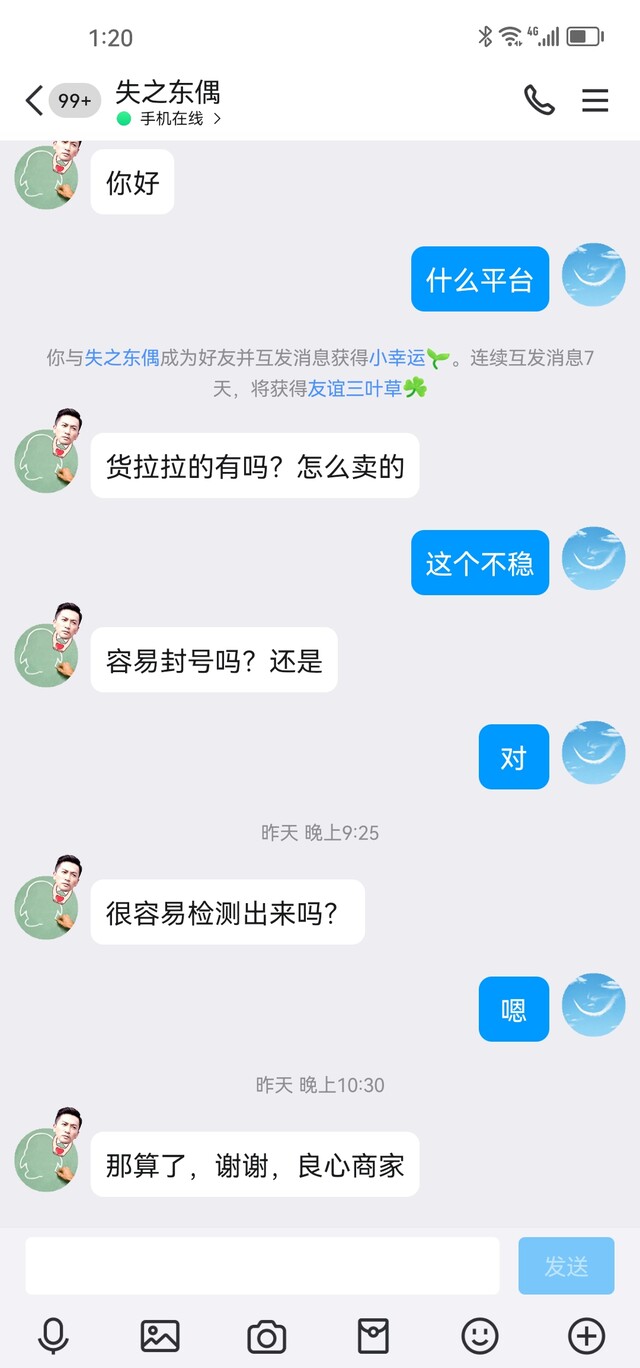Go back to the message list
640x1368 pixels.
(35, 100)
